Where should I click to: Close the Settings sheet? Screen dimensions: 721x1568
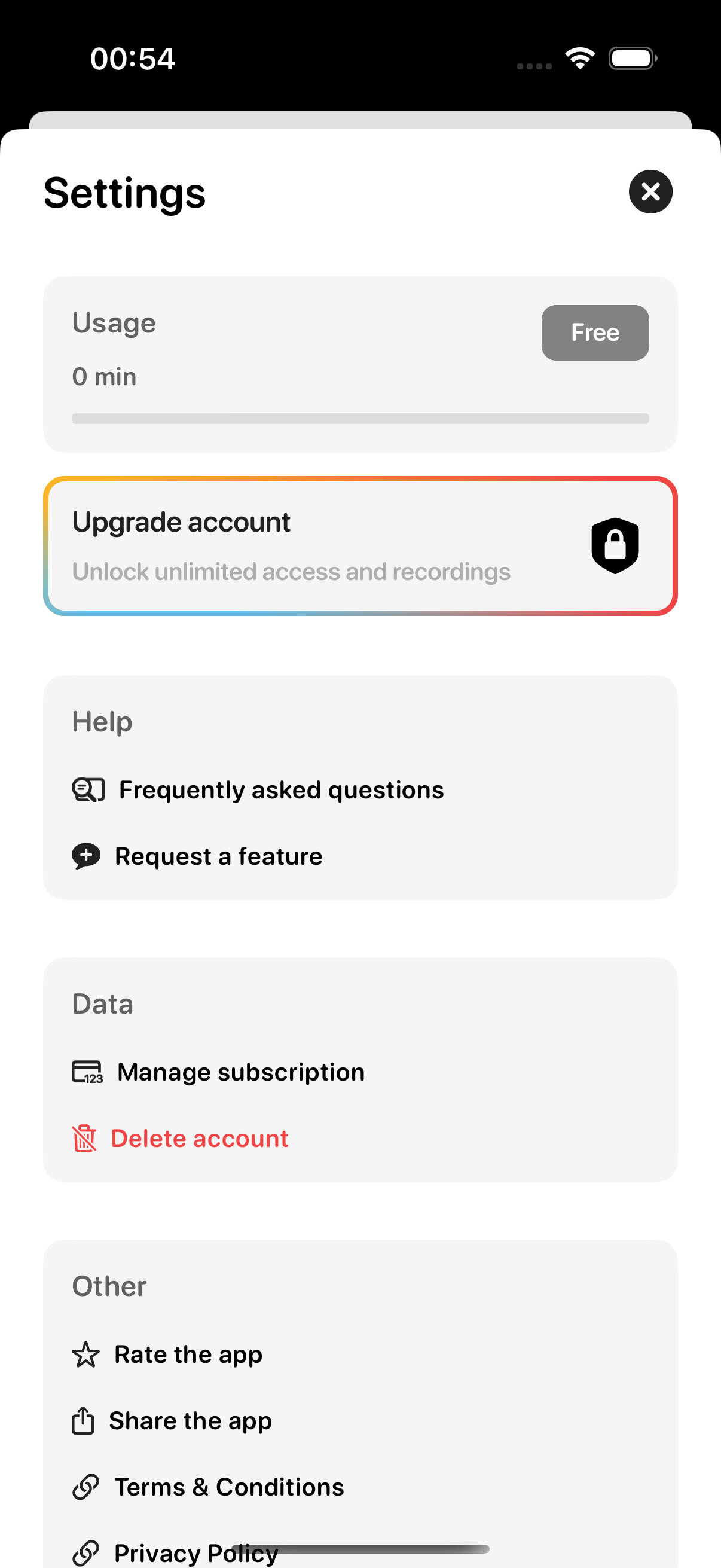(x=650, y=192)
